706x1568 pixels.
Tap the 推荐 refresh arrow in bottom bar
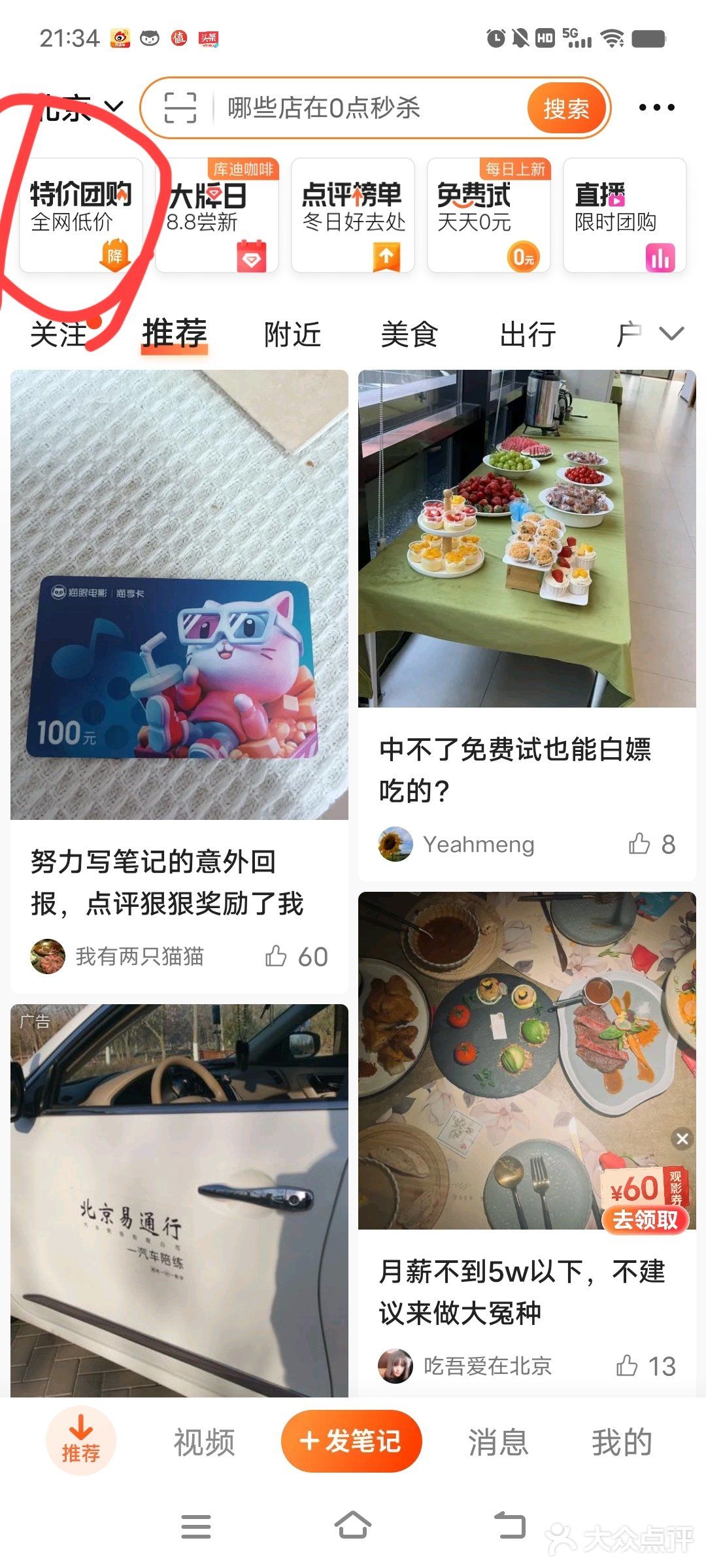[x=81, y=1441]
